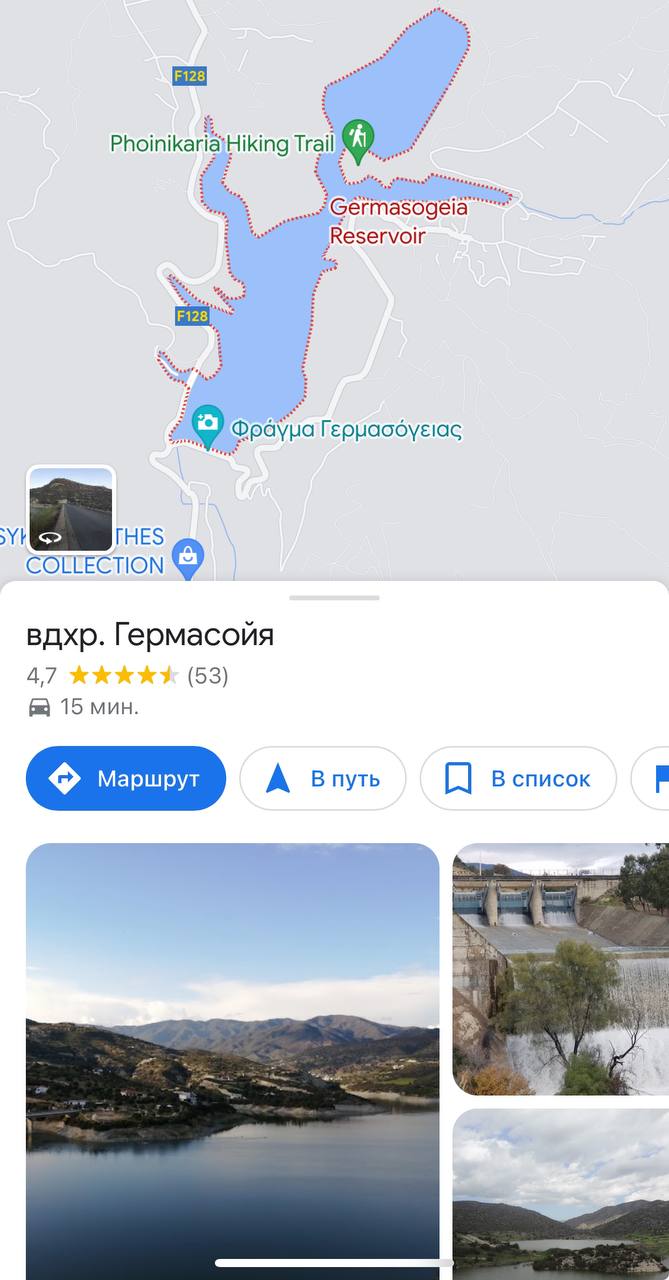Open the cloudy reservoir photo at bottom right

[x=561, y=1194]
